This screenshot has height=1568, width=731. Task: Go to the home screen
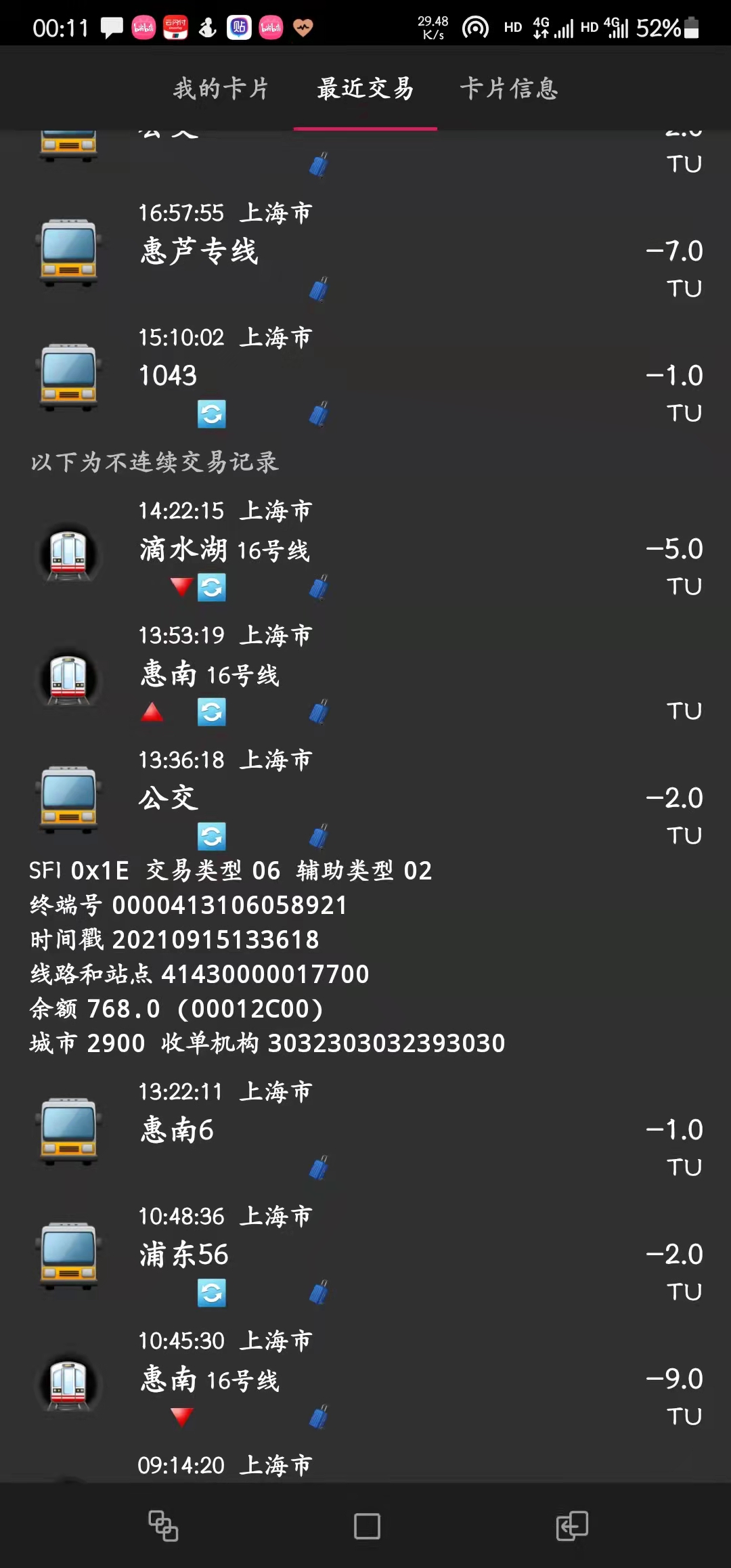(367, 1527)
